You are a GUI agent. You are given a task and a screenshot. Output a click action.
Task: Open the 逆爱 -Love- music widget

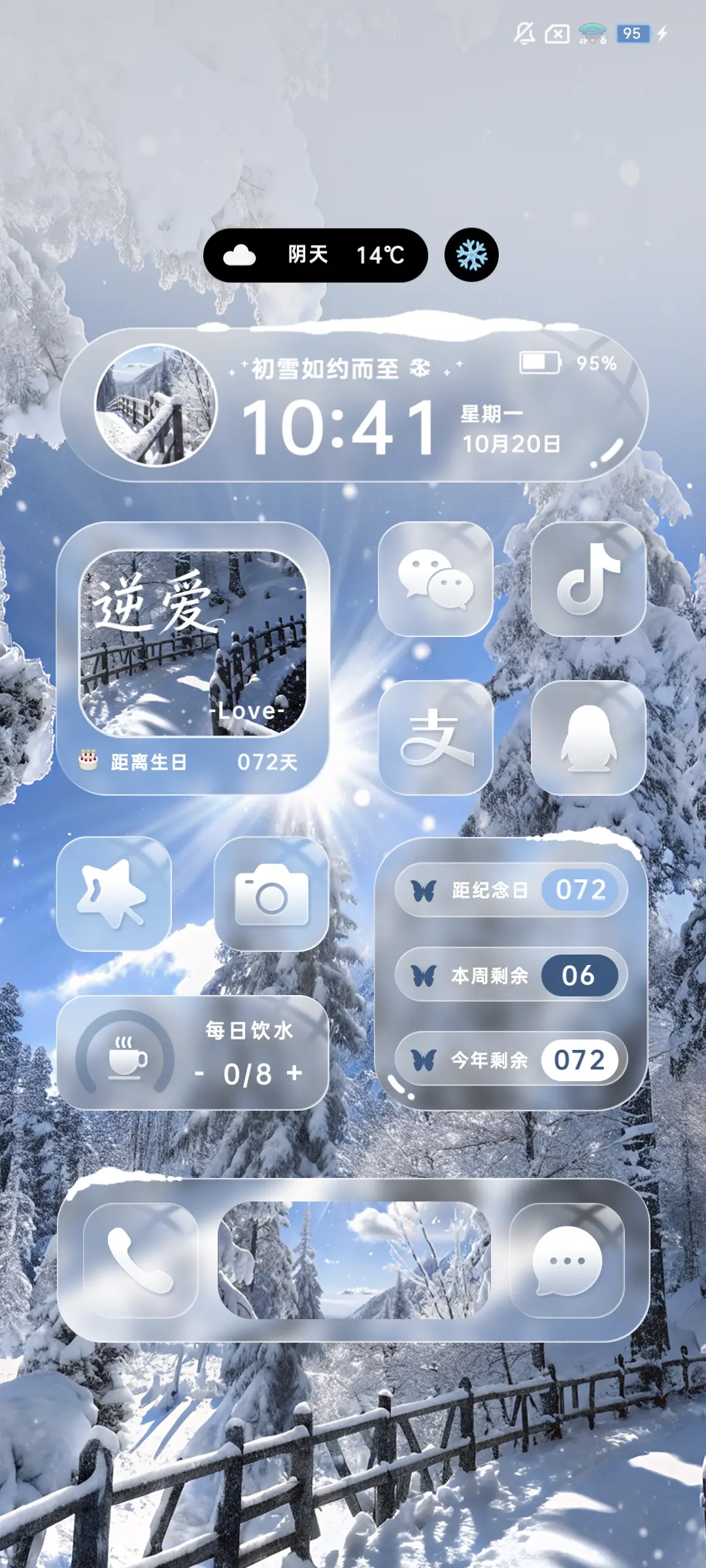193,647
